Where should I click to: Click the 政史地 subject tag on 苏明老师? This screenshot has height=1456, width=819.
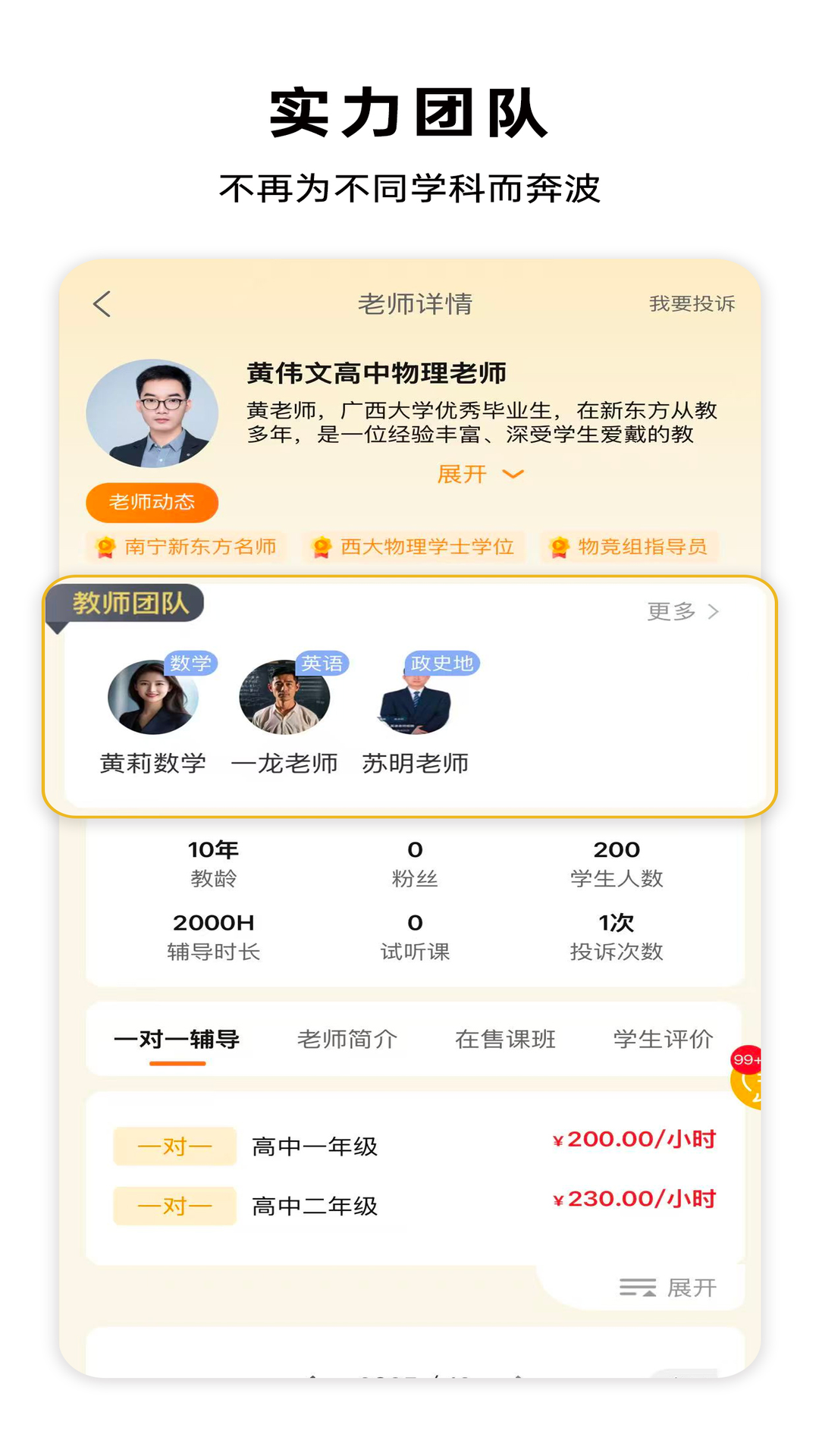click(442, 663)
